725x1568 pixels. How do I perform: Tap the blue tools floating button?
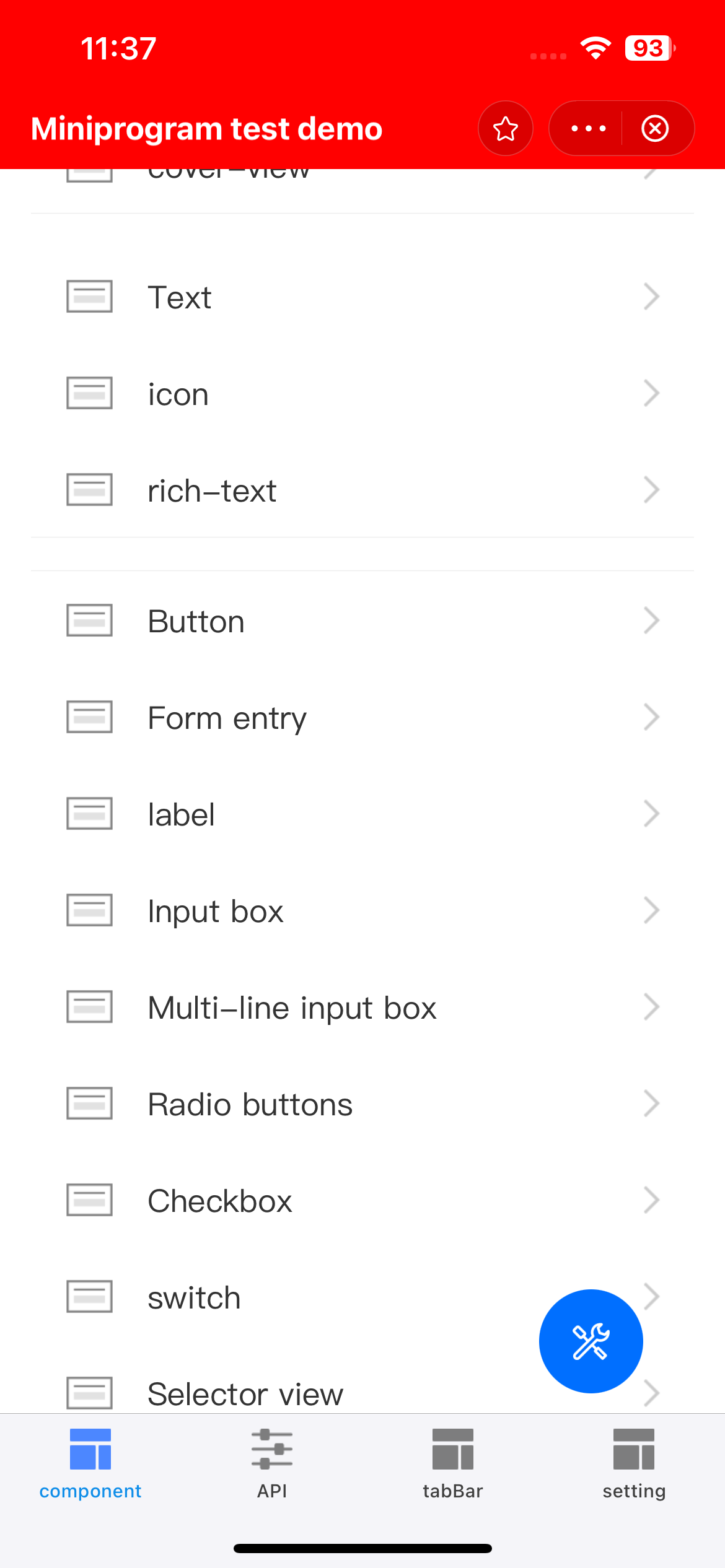click(591, 1341)
